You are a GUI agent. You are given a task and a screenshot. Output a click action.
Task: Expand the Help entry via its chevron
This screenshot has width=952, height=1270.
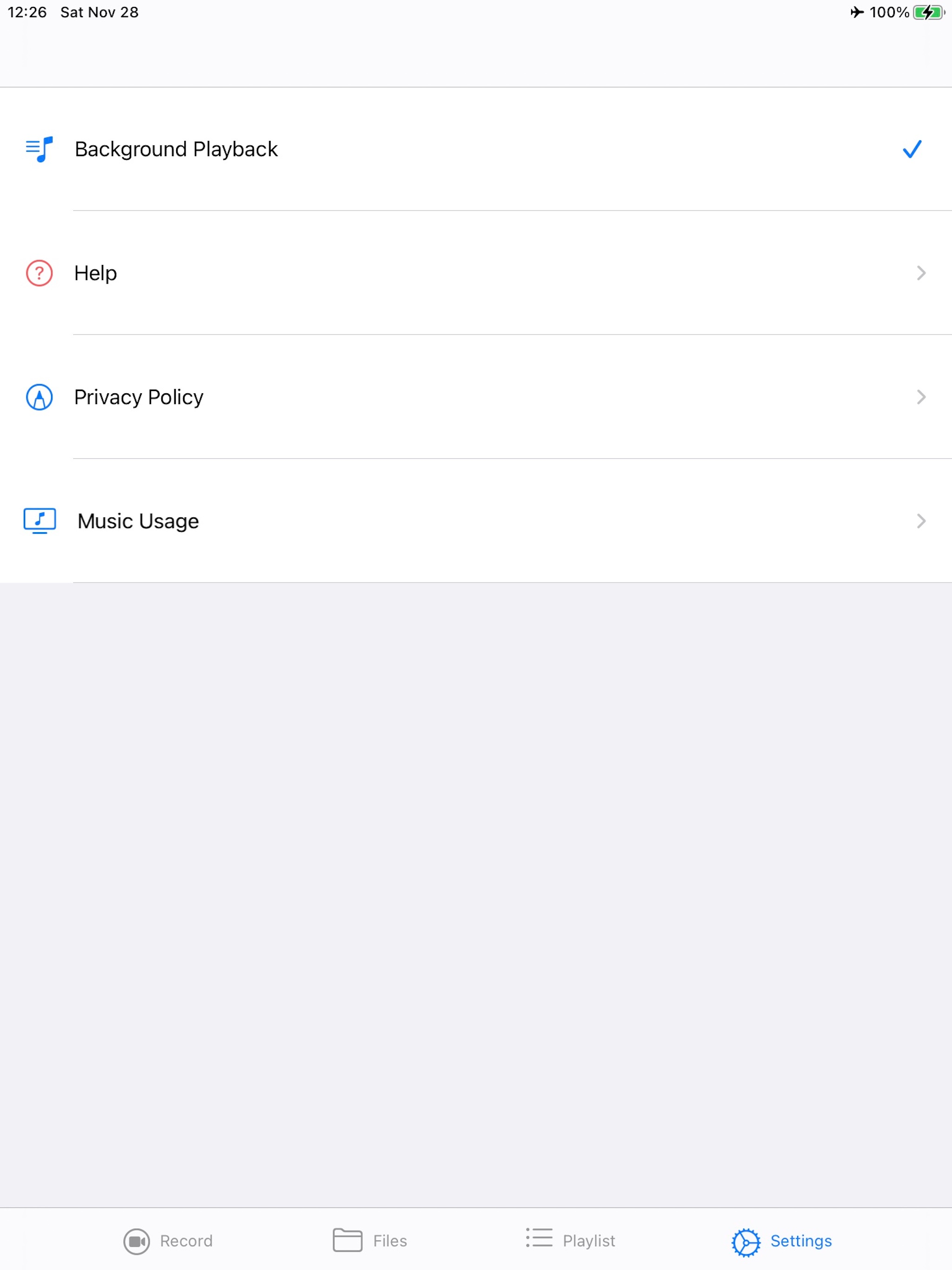pos(921,273)
